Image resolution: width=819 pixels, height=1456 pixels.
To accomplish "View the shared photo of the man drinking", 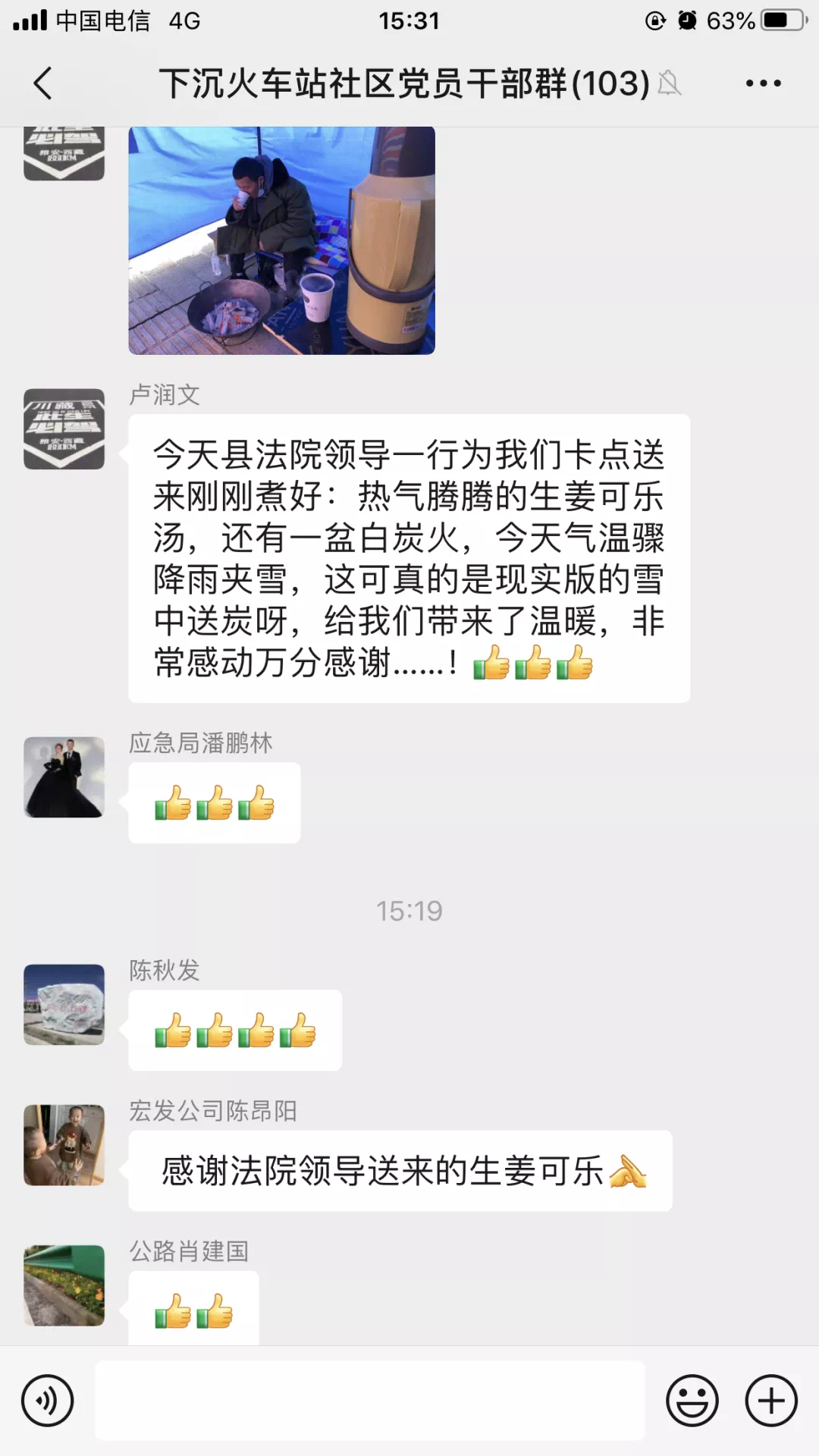I will (281, 240).
